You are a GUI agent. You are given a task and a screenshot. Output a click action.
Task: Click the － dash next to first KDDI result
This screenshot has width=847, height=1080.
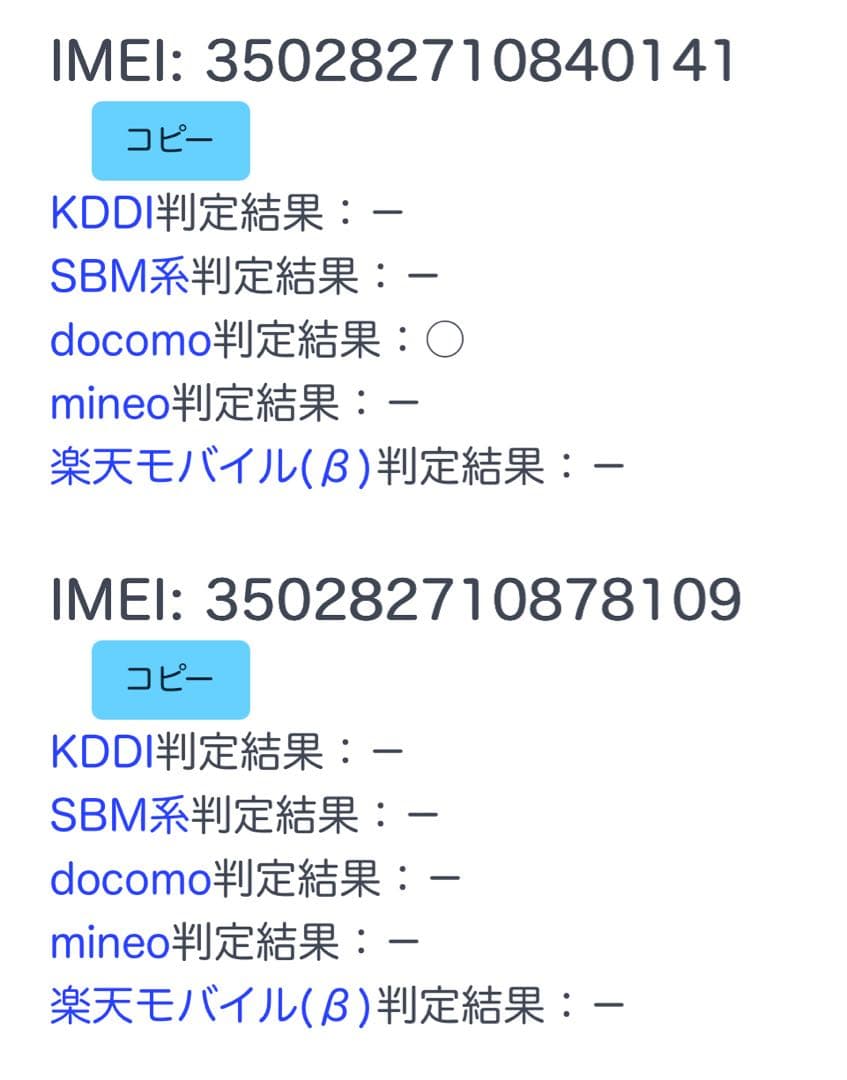click(389, 211)
